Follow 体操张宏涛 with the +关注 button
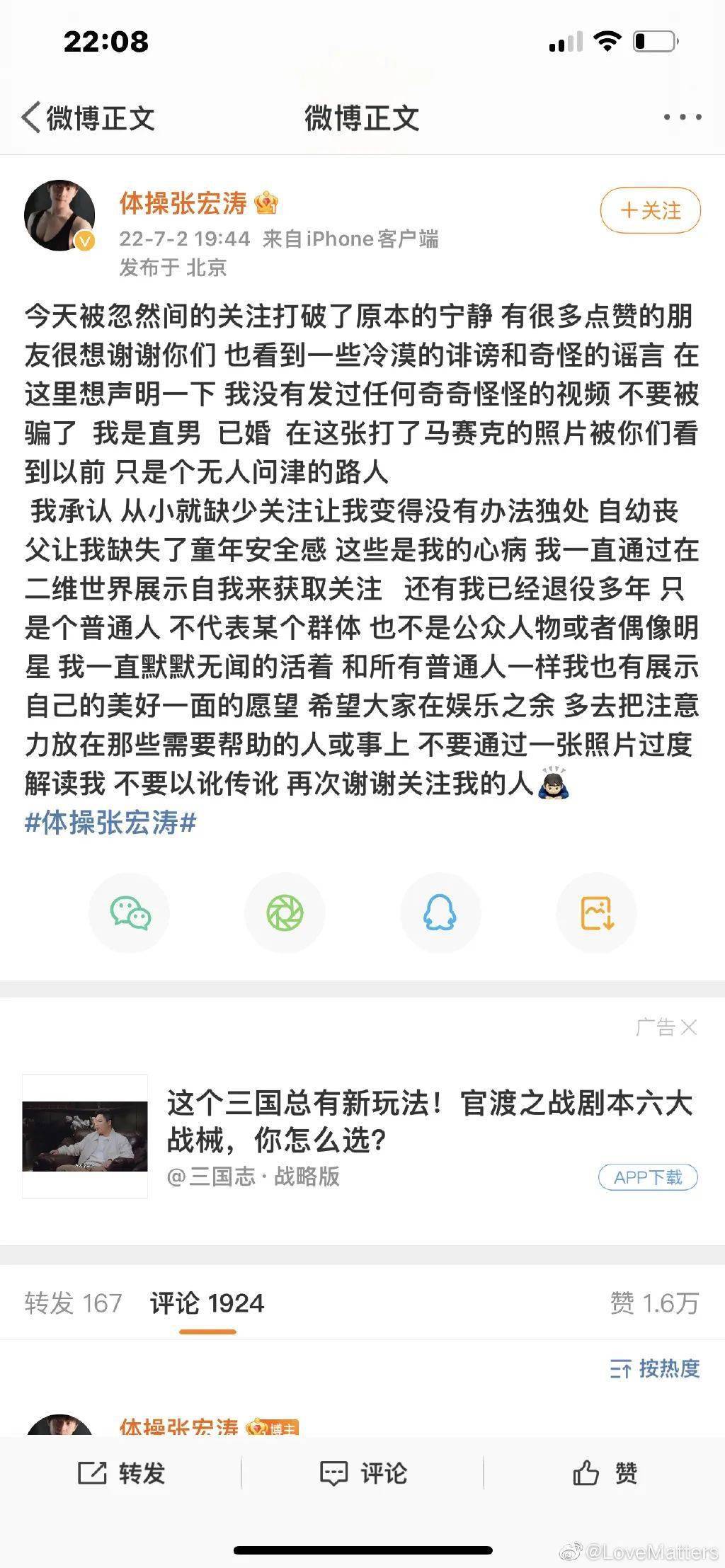This screenshot has height=1568, width=725. [650, 210]
